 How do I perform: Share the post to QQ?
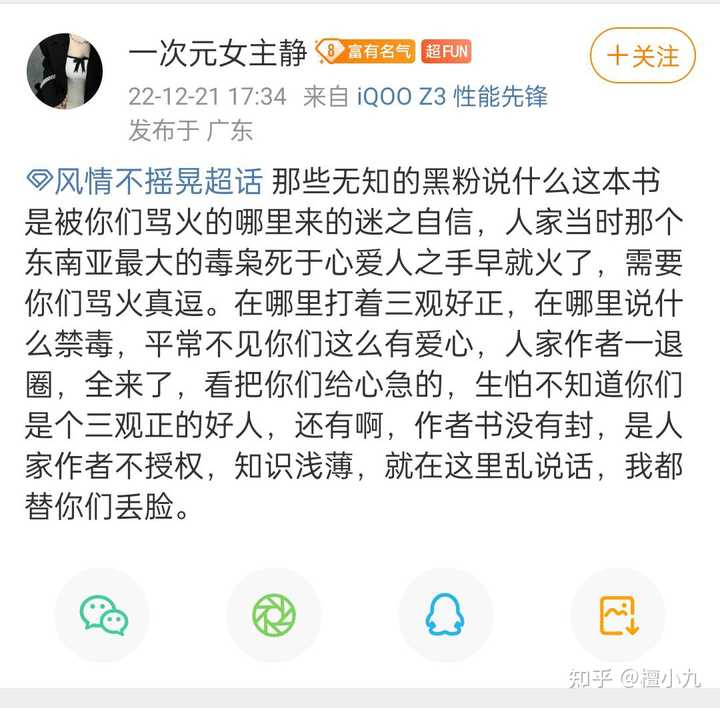[x=445, y=615]
